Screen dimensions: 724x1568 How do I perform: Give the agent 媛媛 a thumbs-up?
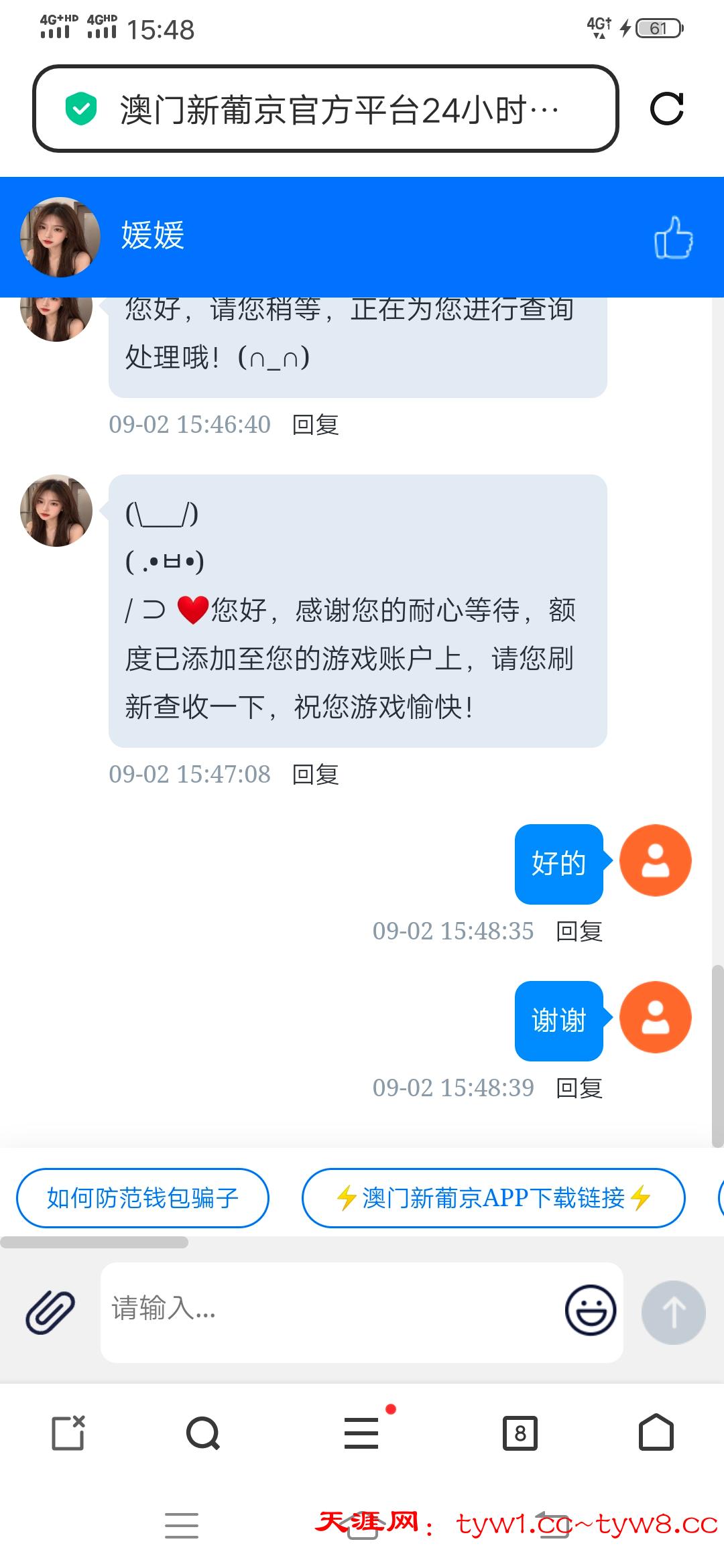pyautogui.click(x=673, y=237)
